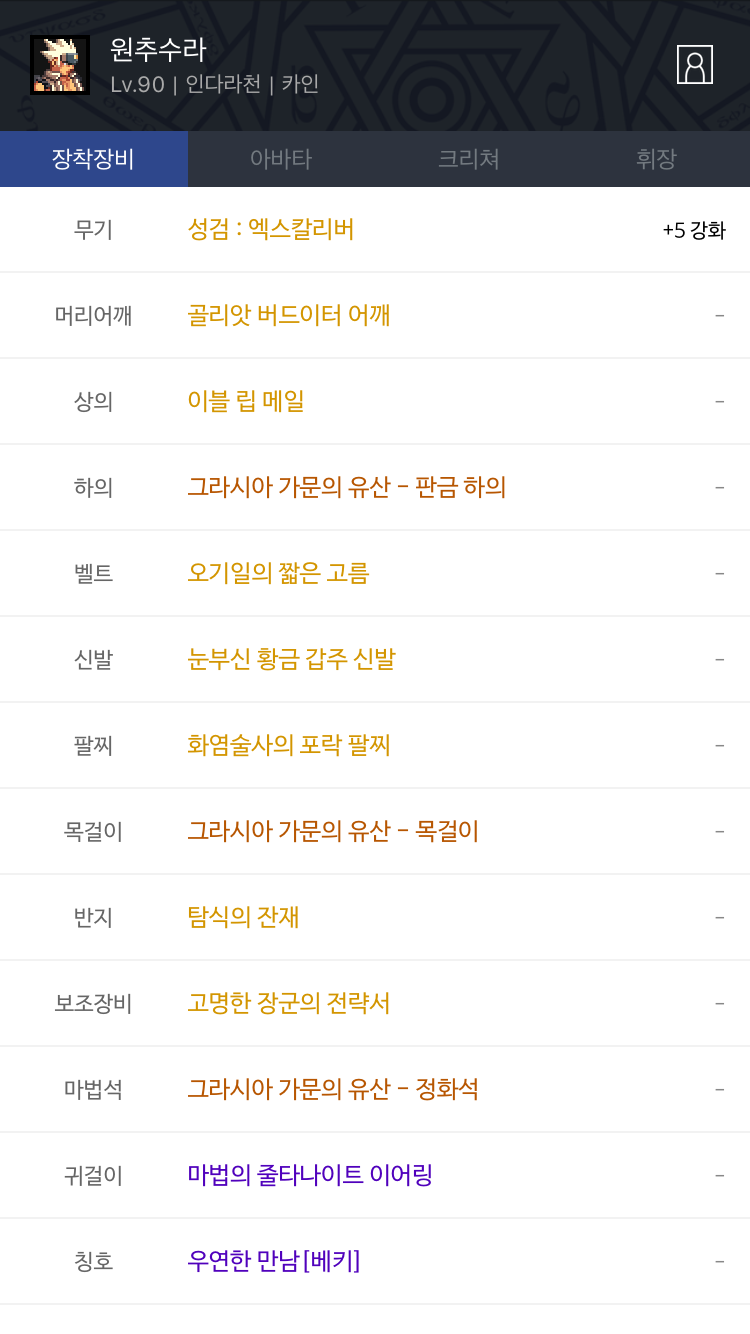Tap the 원추수라 character avatar
Viewport: 750px width, 1334px height.
pyautogui.click(x=60, y=65)
